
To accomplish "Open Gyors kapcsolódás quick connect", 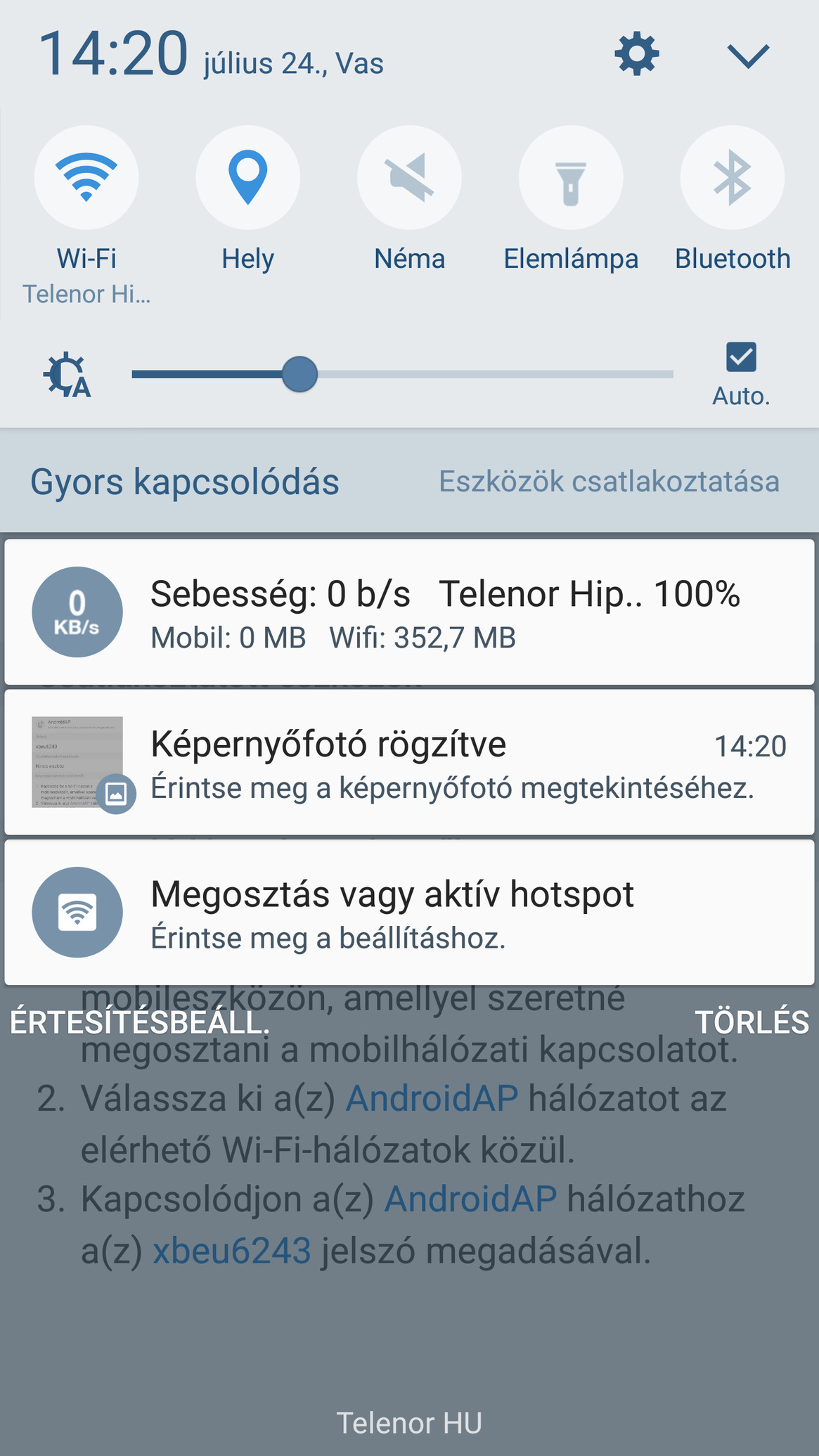I will click(185, 482).
